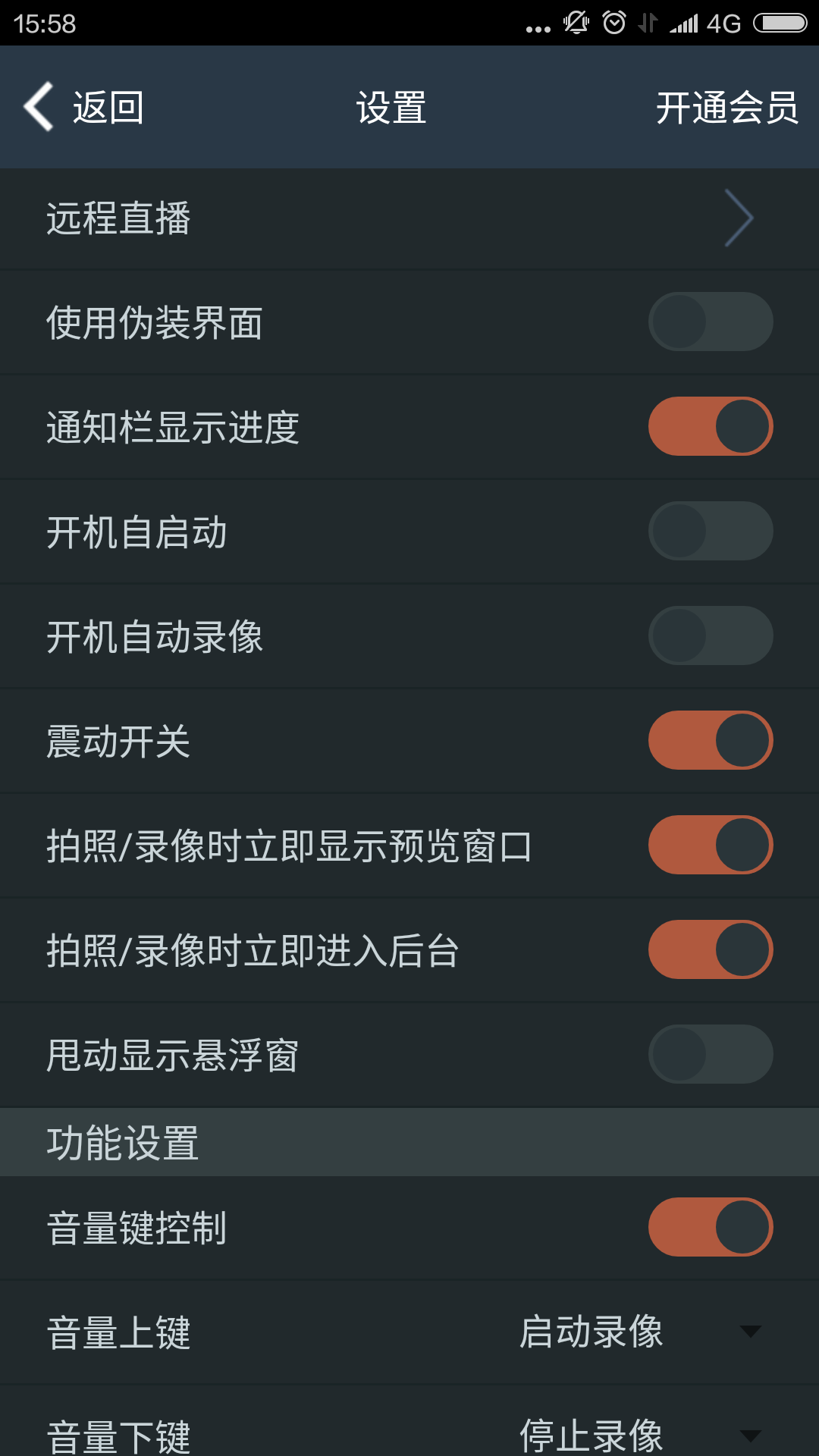
Task: Toggle off 拍照/录像时立即进入后台
Action: click(710, 949)
